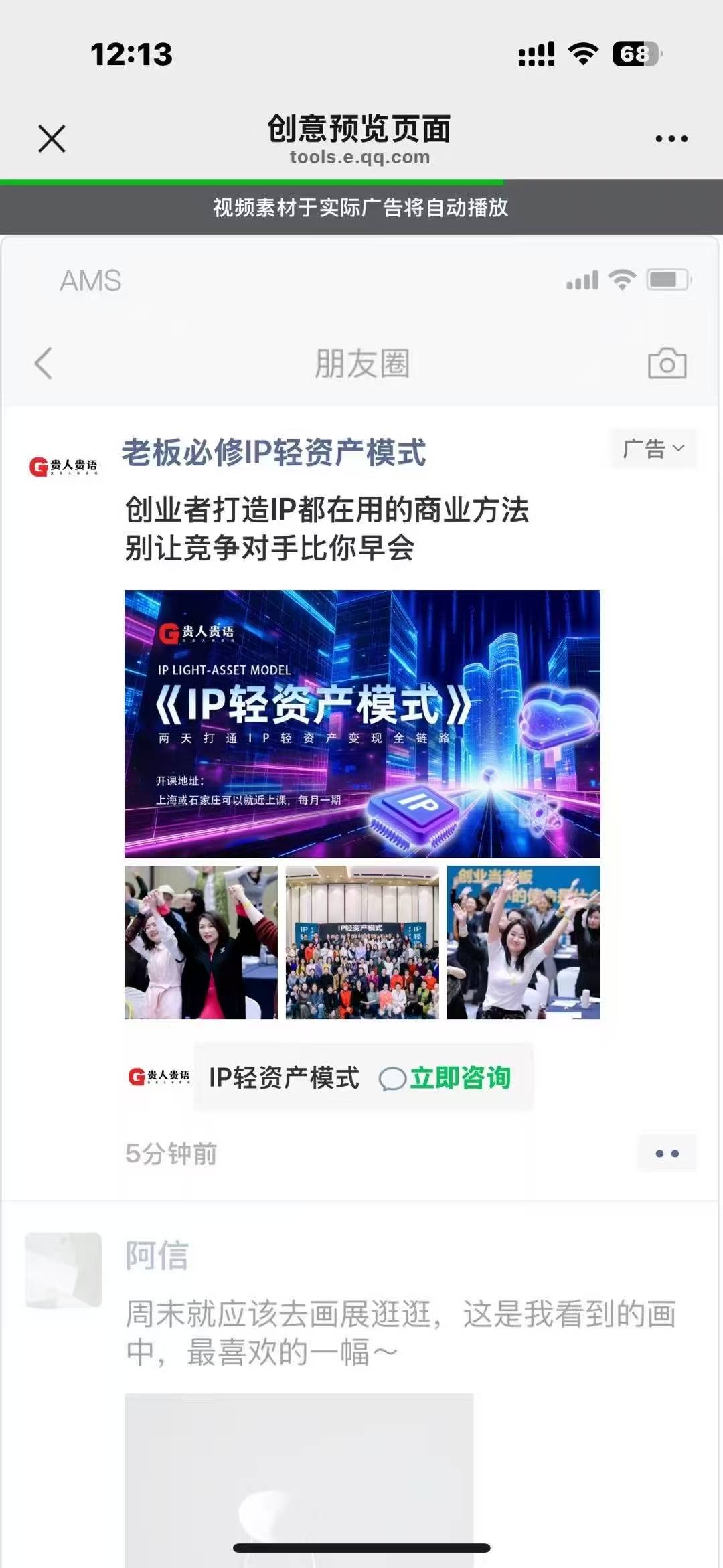Open the large IP轻资产模式 banner image
Image resolution: width=723 pixels, height=1568 pixels.
[x=361, y=723]
